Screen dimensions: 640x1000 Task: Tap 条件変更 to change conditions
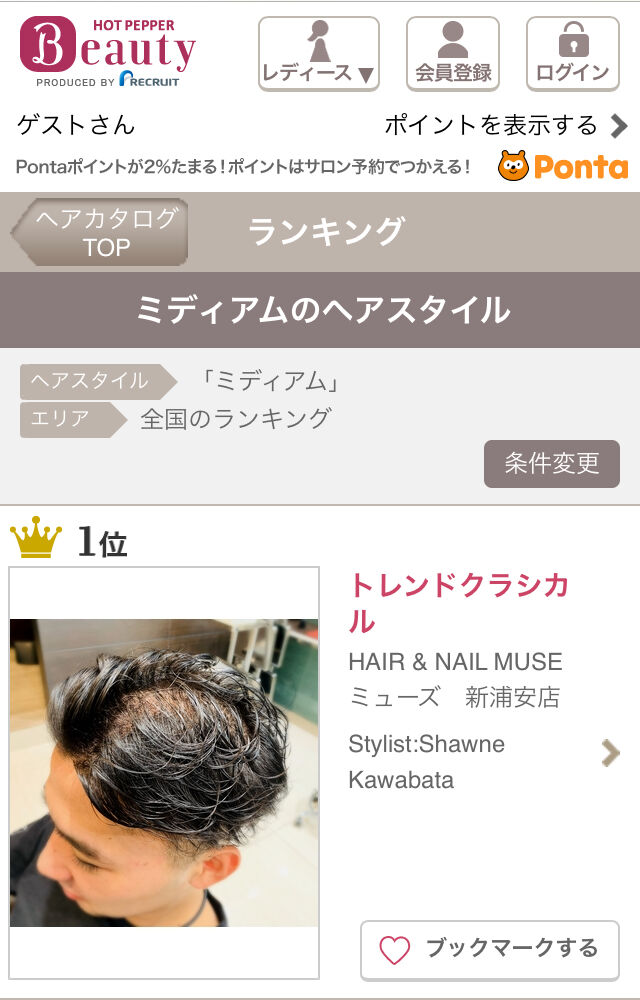pyautogui.click(x=551, y=463)
